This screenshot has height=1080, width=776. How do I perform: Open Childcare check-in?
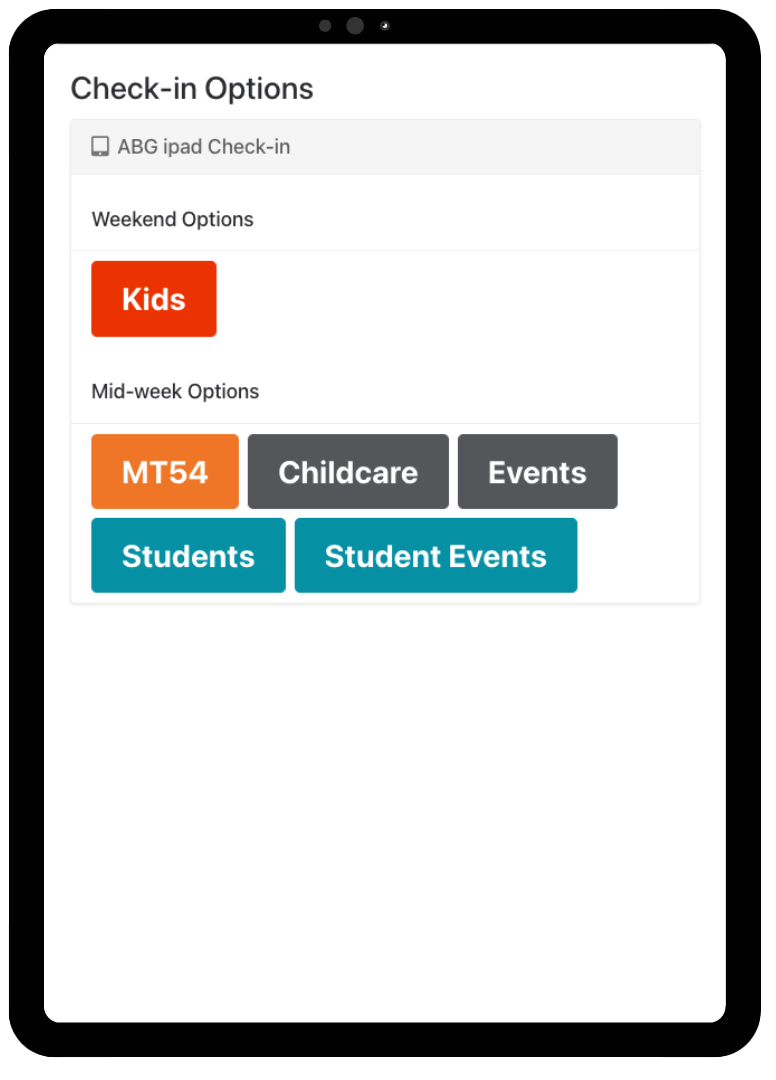pos(348,472)
